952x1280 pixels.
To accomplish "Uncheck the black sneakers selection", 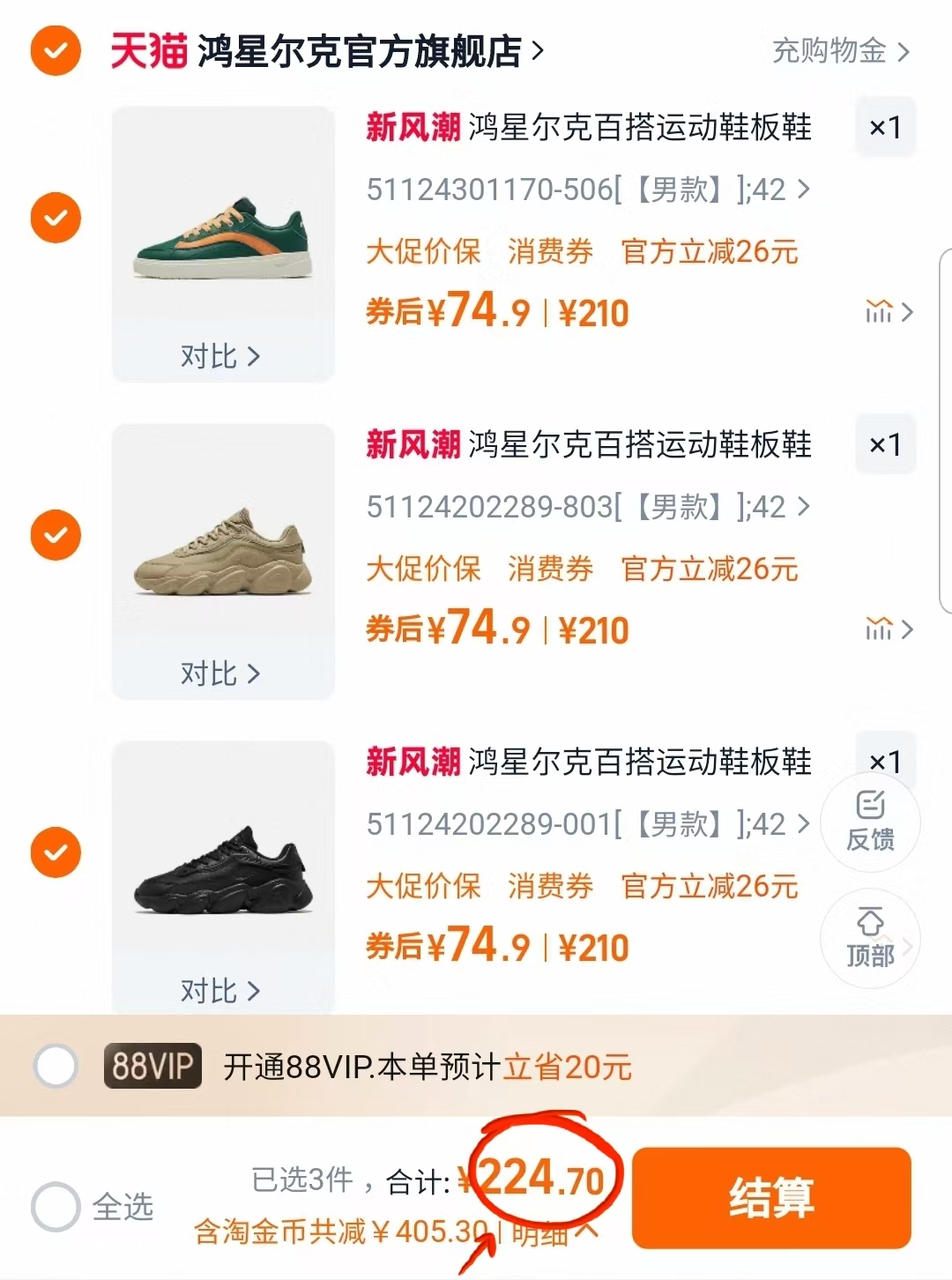I will click(56, 852).
